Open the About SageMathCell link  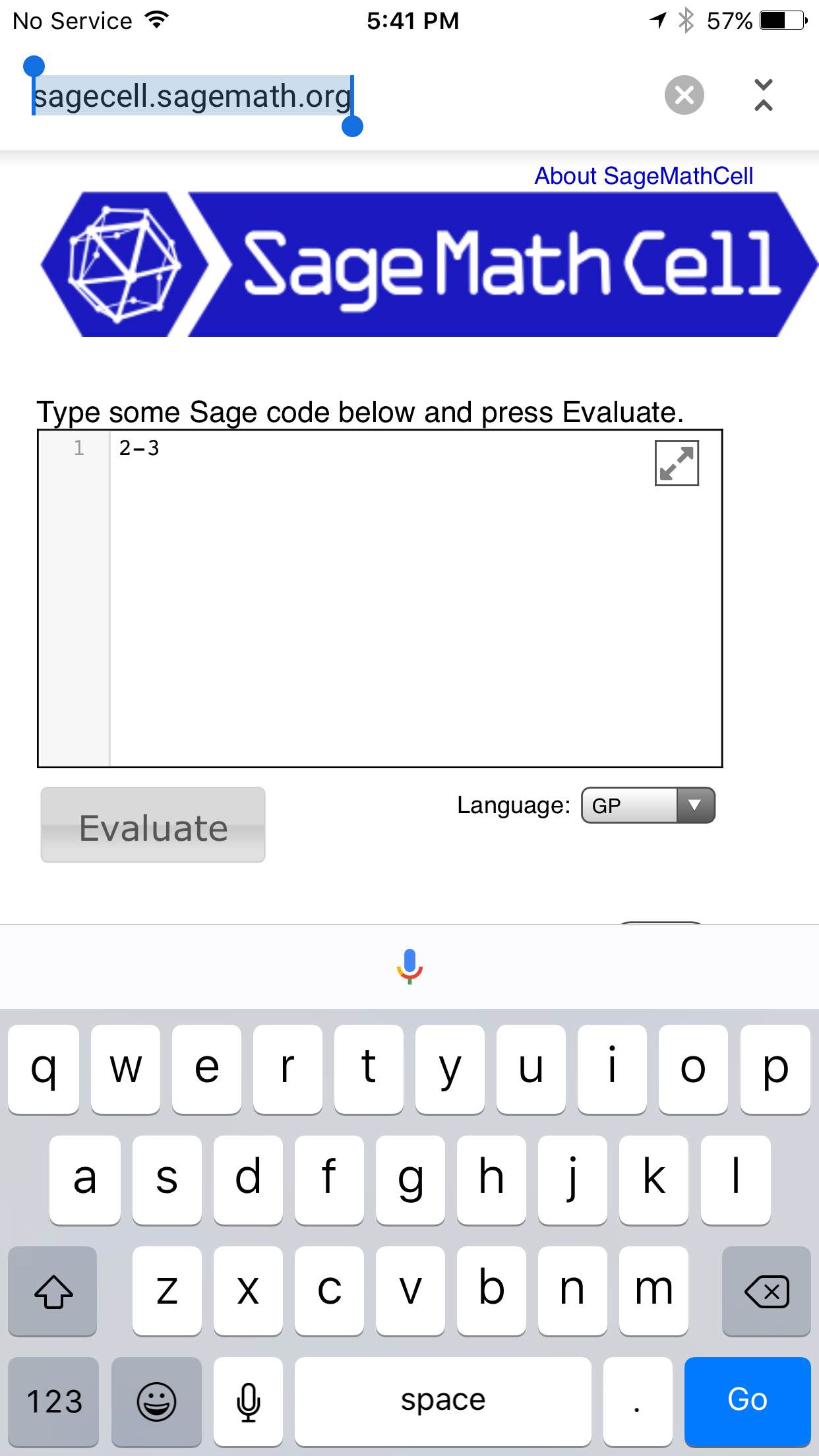coord(643,176)
